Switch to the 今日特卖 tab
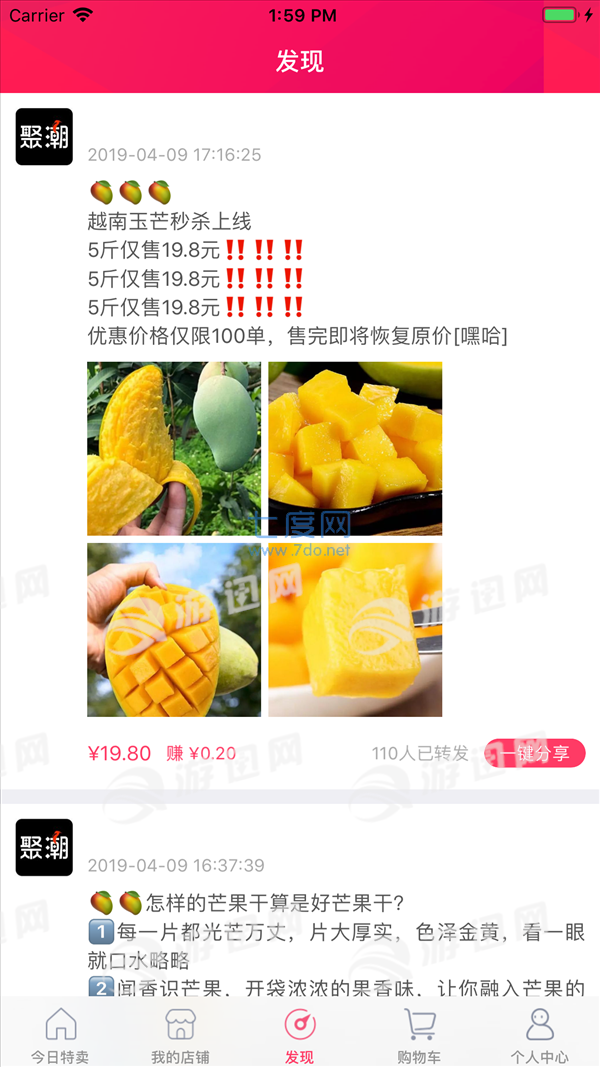 tap(61, 1035)
